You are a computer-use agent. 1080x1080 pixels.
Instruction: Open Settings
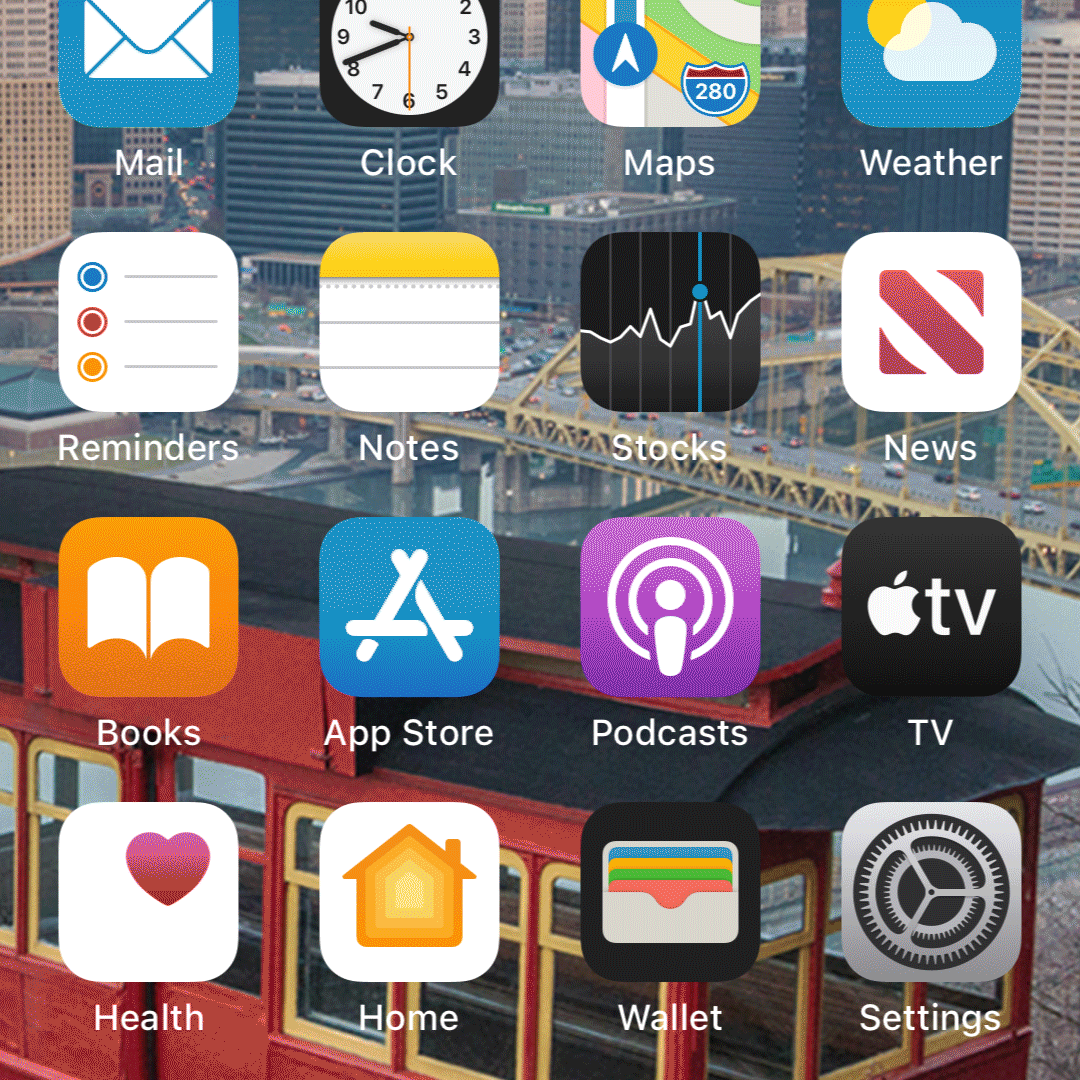tap(931, 892)
